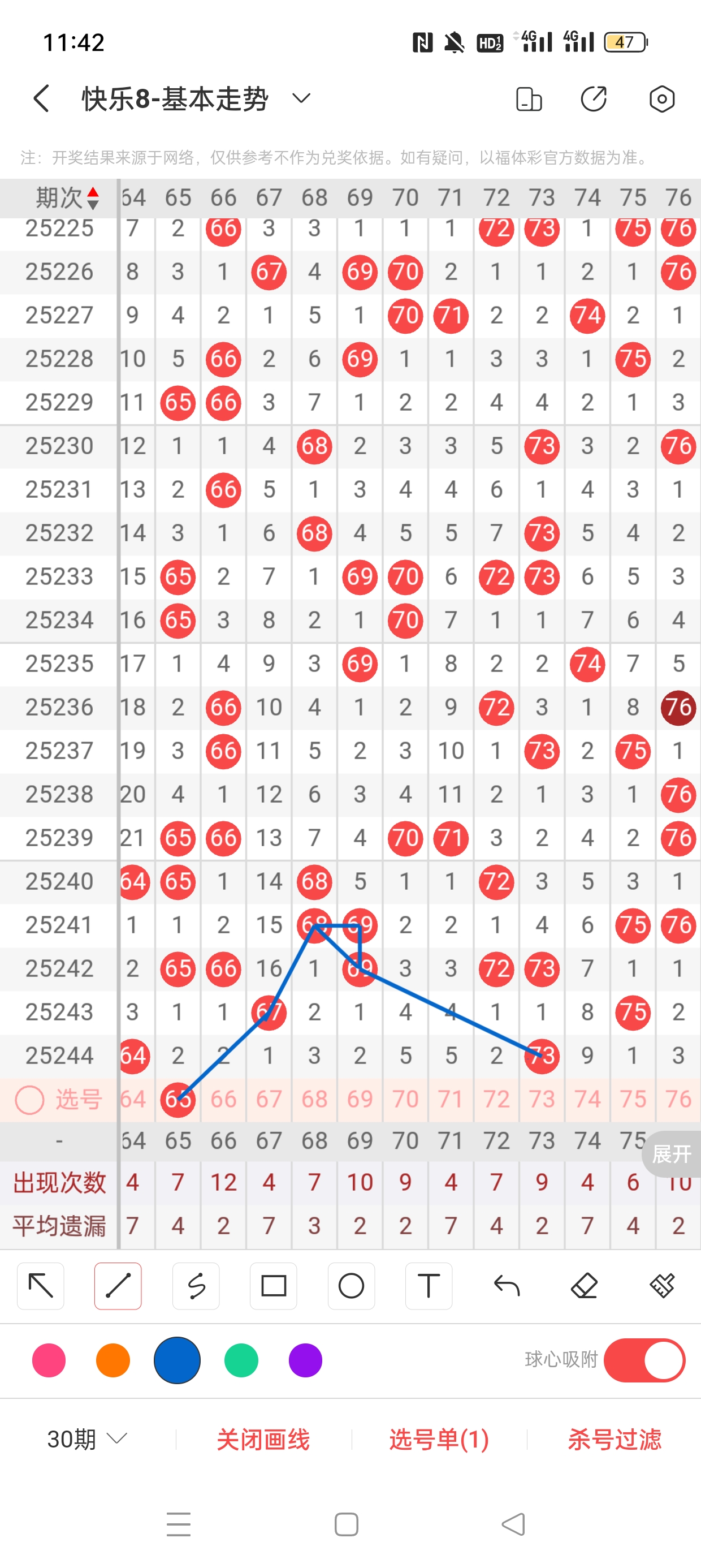Viewport: 701px width, 1568px height.
Task: Choose the straight line drawing tool
Action: click(118, 1286)
